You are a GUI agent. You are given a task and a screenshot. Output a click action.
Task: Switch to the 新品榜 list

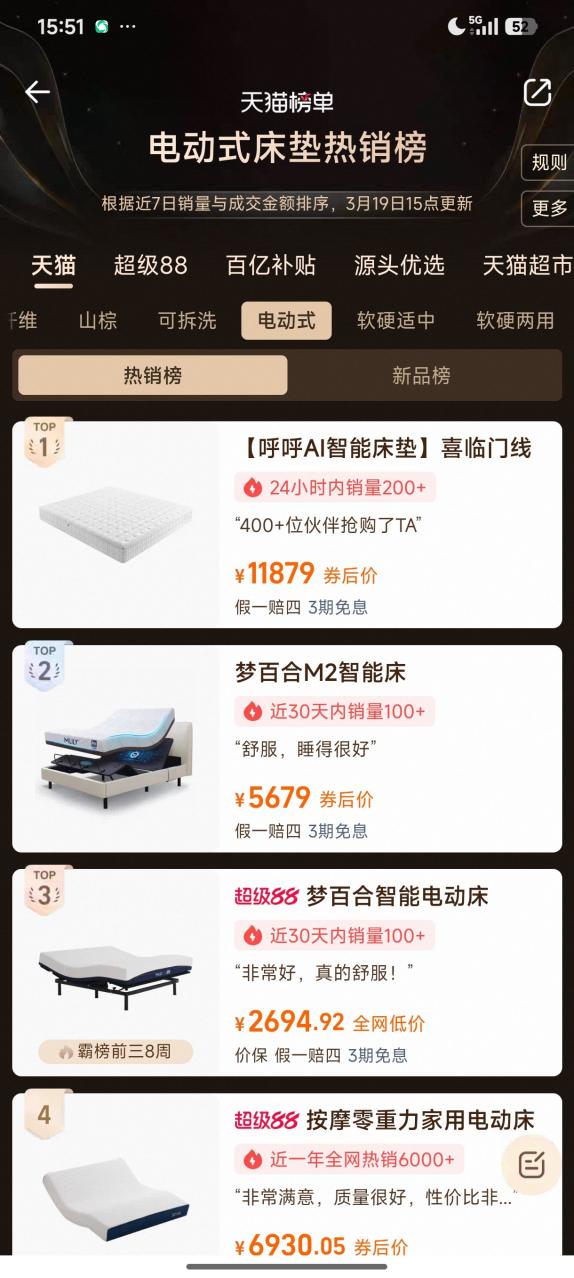[421, 376]
